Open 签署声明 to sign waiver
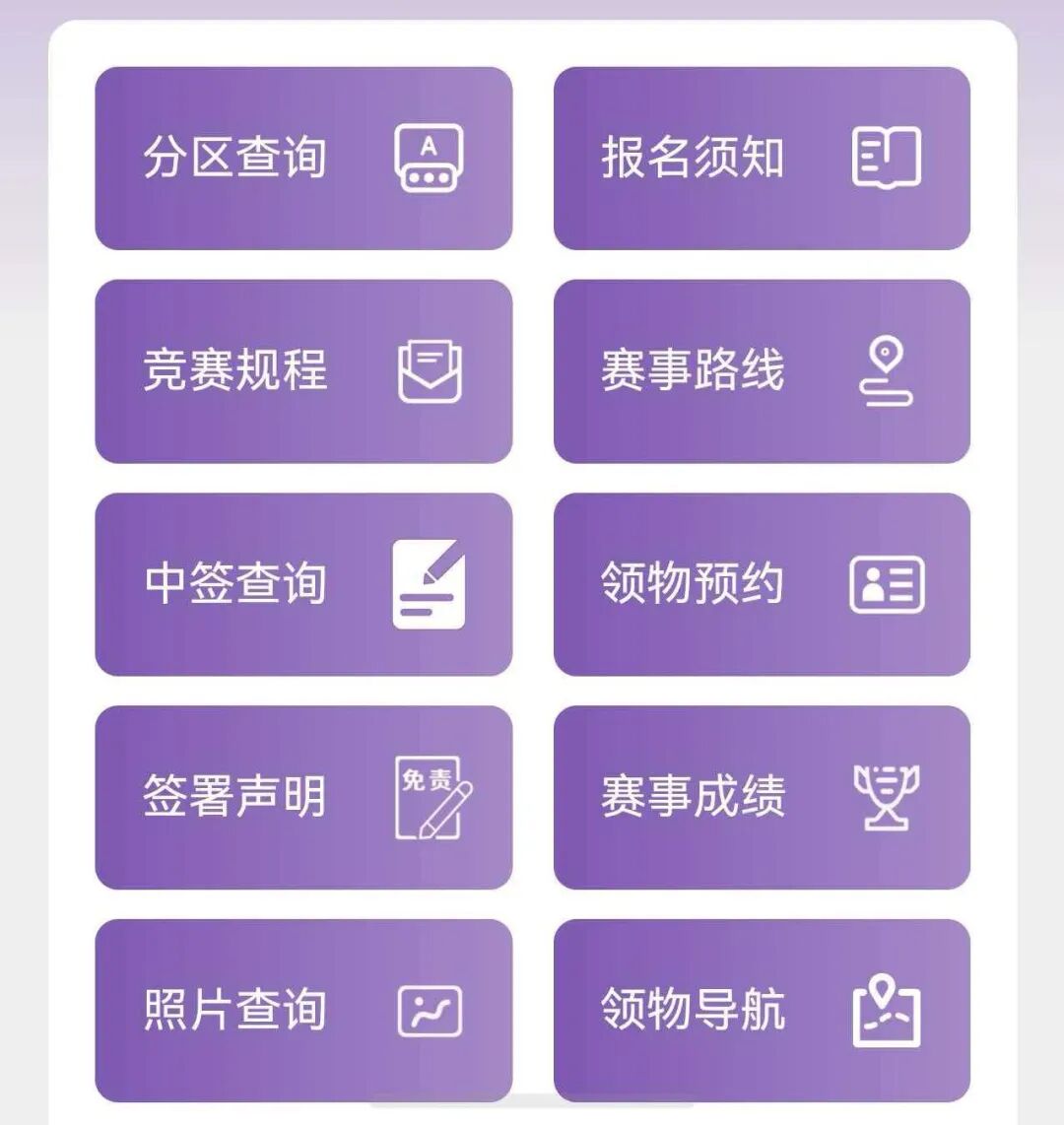 coord(303,797)
